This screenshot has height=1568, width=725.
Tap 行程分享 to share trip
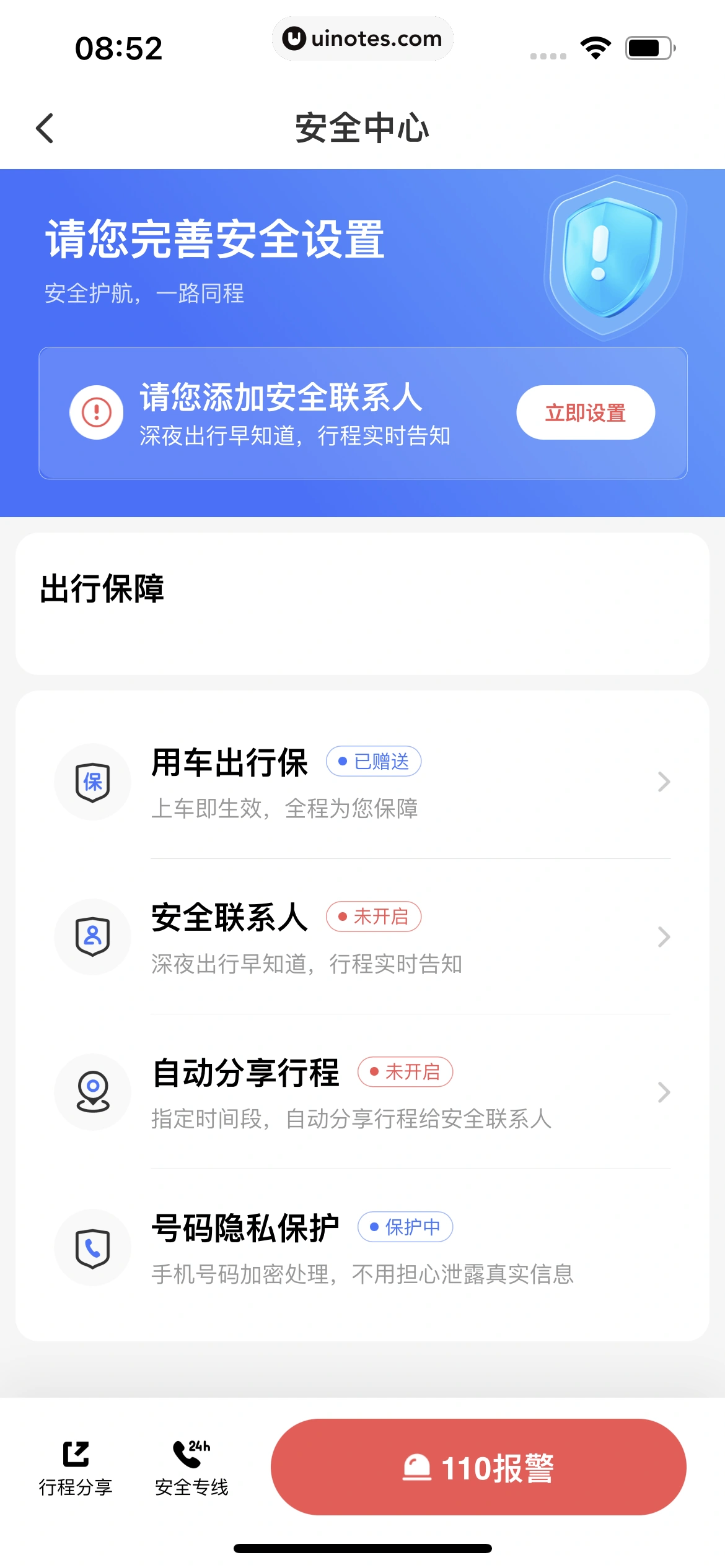pyautogui.click(x=76, y=1468)
